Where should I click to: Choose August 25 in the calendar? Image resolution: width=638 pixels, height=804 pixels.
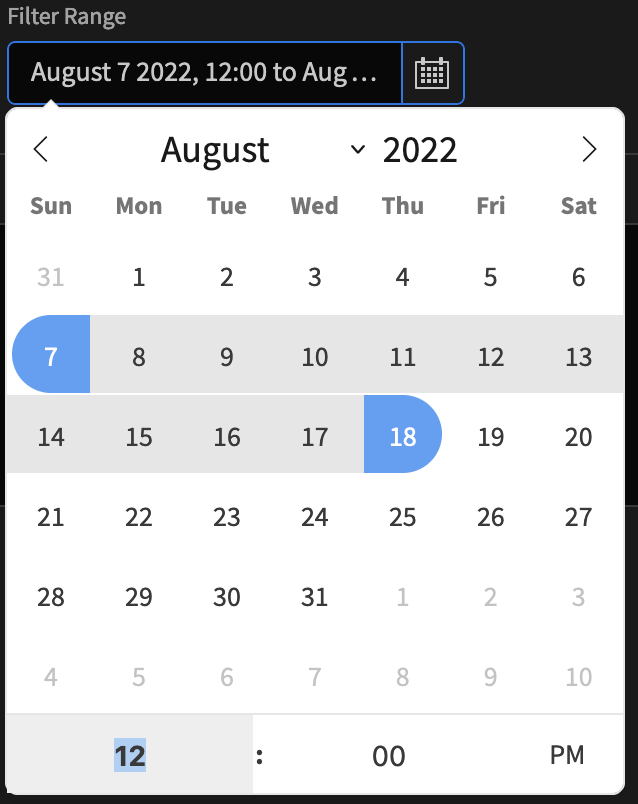point(402,517)
